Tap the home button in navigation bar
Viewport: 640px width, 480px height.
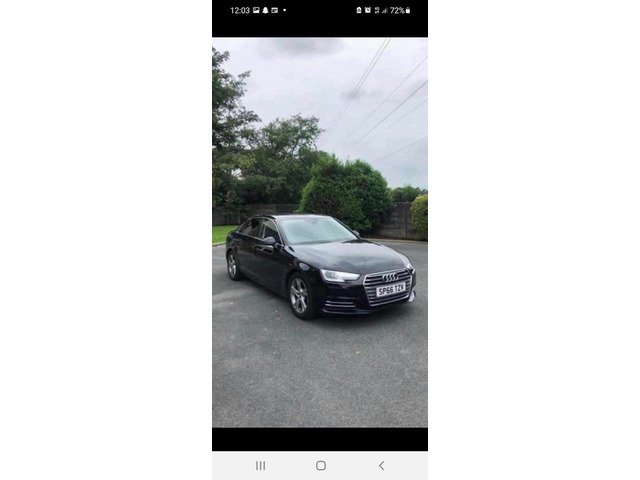pos(320,466)
